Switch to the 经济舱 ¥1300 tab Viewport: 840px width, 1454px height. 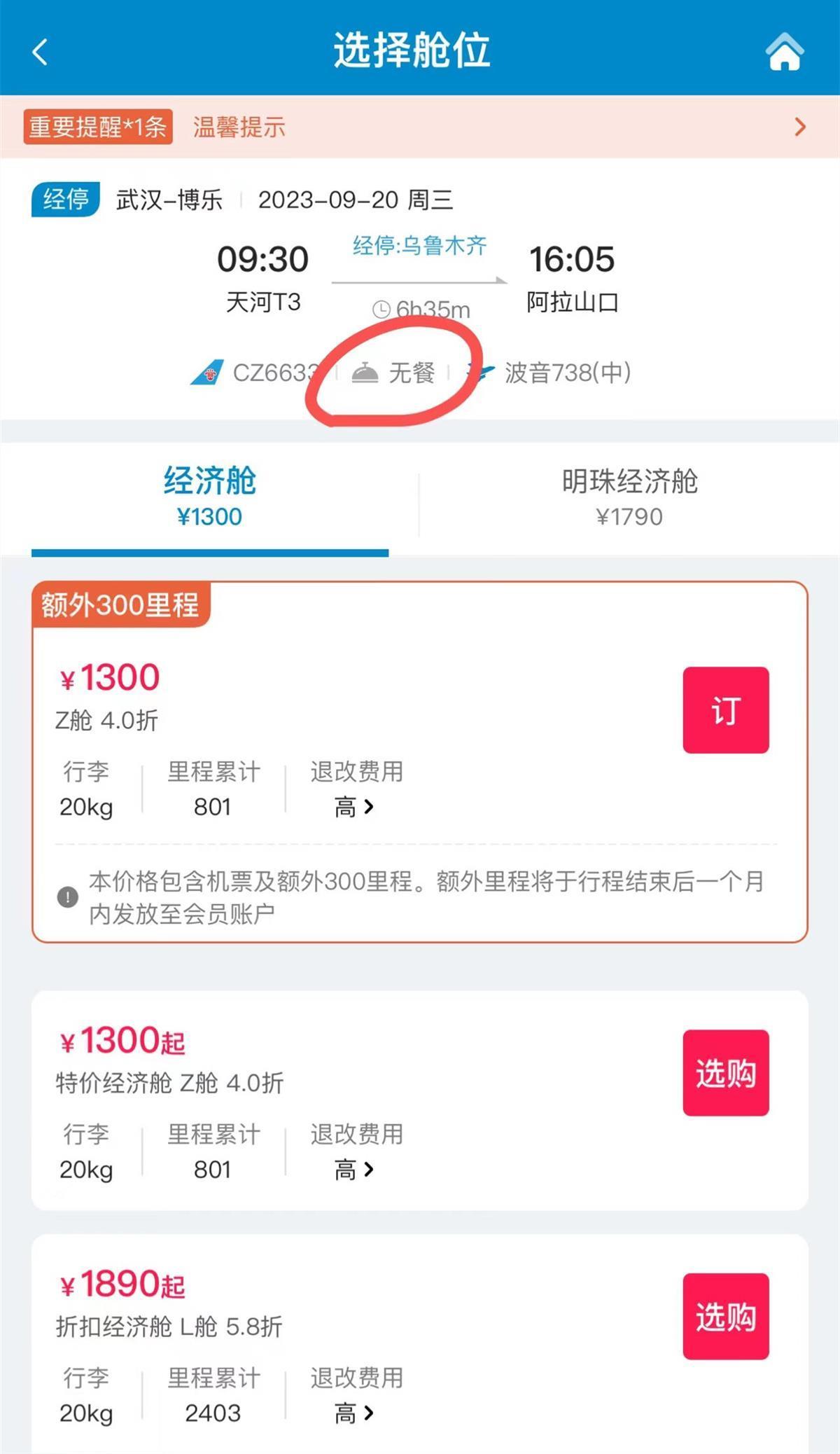(x=209, y=497)
